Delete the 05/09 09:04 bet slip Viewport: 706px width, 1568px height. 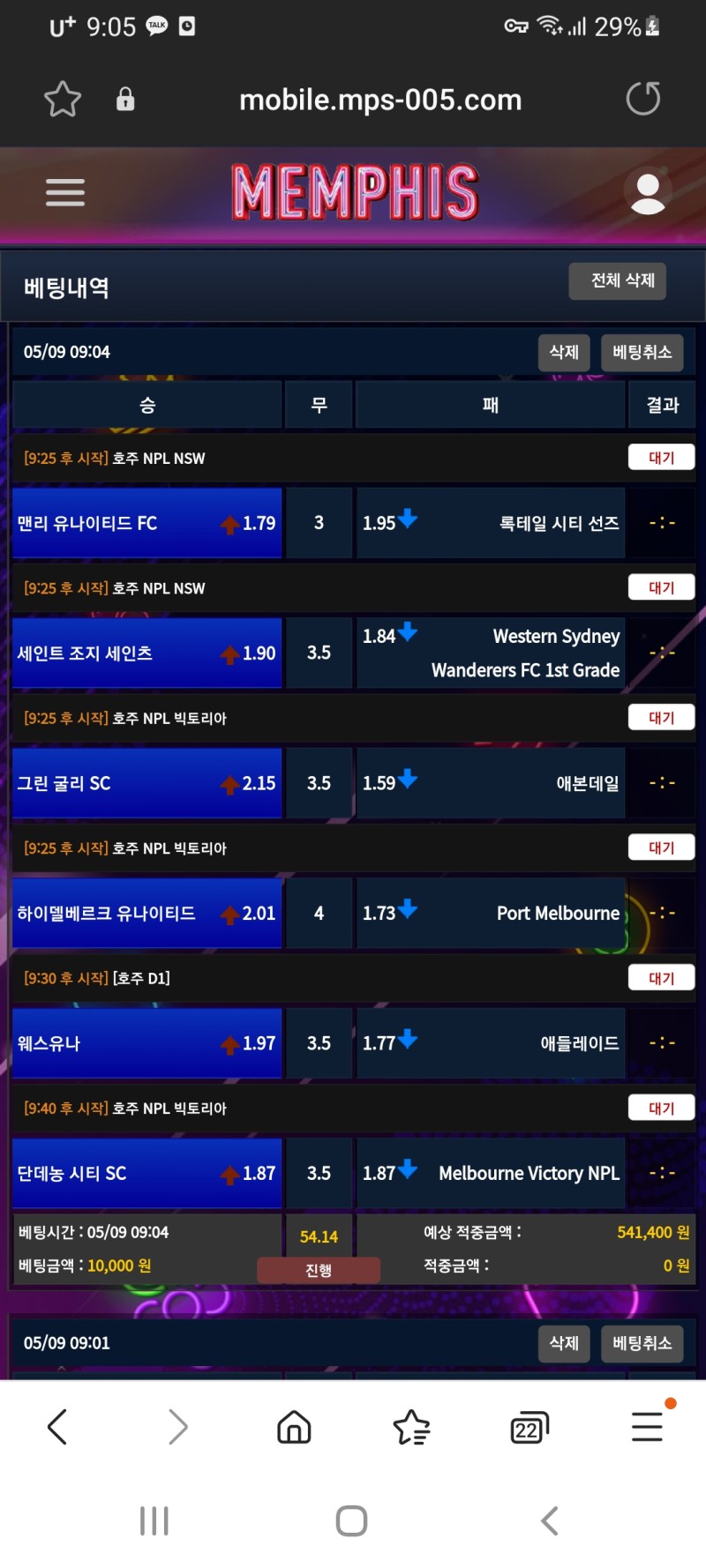click(564, 353)
